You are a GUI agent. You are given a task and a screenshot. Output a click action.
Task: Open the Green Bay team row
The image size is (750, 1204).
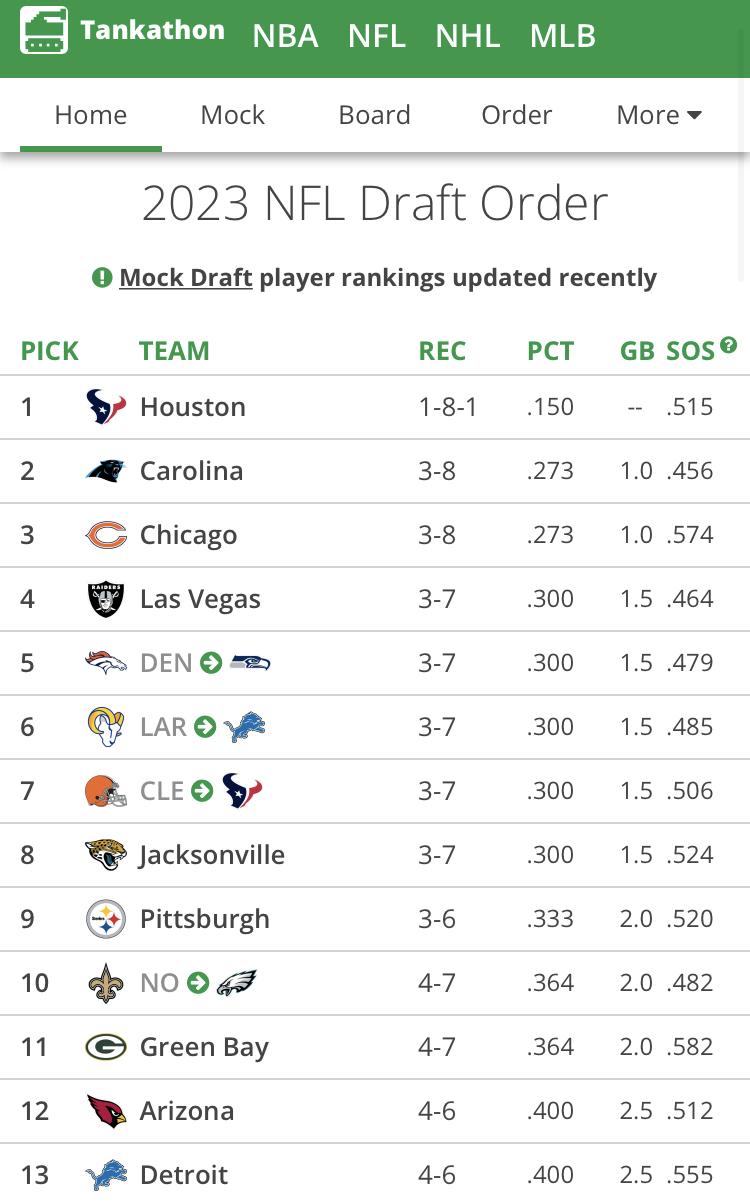click(375, 1047)
